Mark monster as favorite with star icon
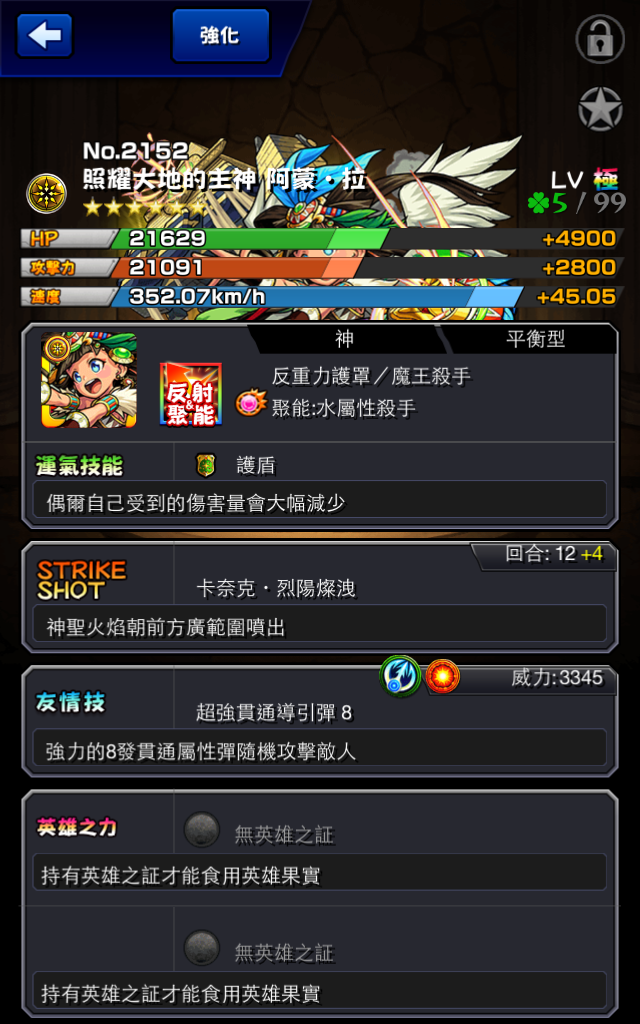 600,109
